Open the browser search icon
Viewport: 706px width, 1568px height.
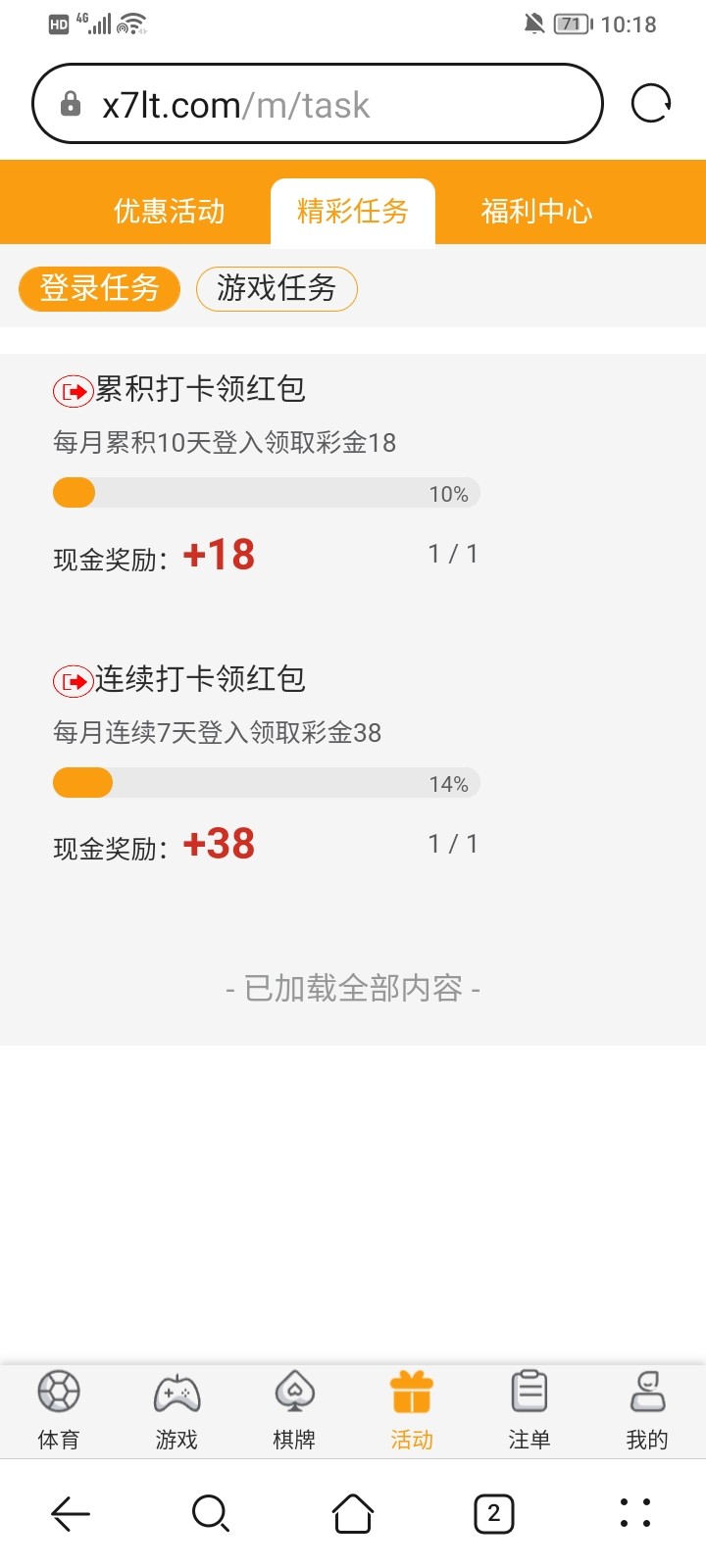211,1513
